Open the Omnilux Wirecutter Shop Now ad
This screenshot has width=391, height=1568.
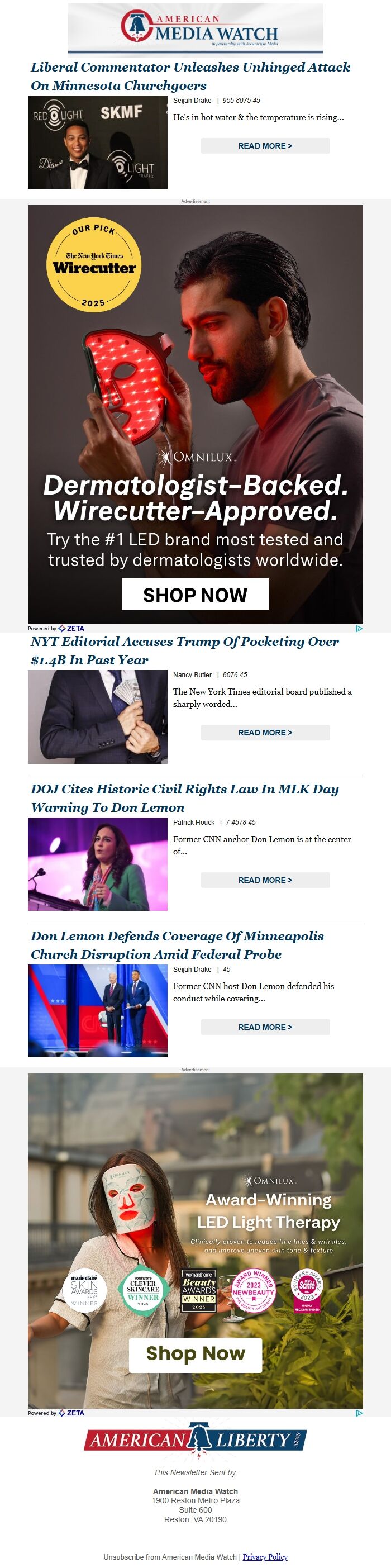(194, 594)
